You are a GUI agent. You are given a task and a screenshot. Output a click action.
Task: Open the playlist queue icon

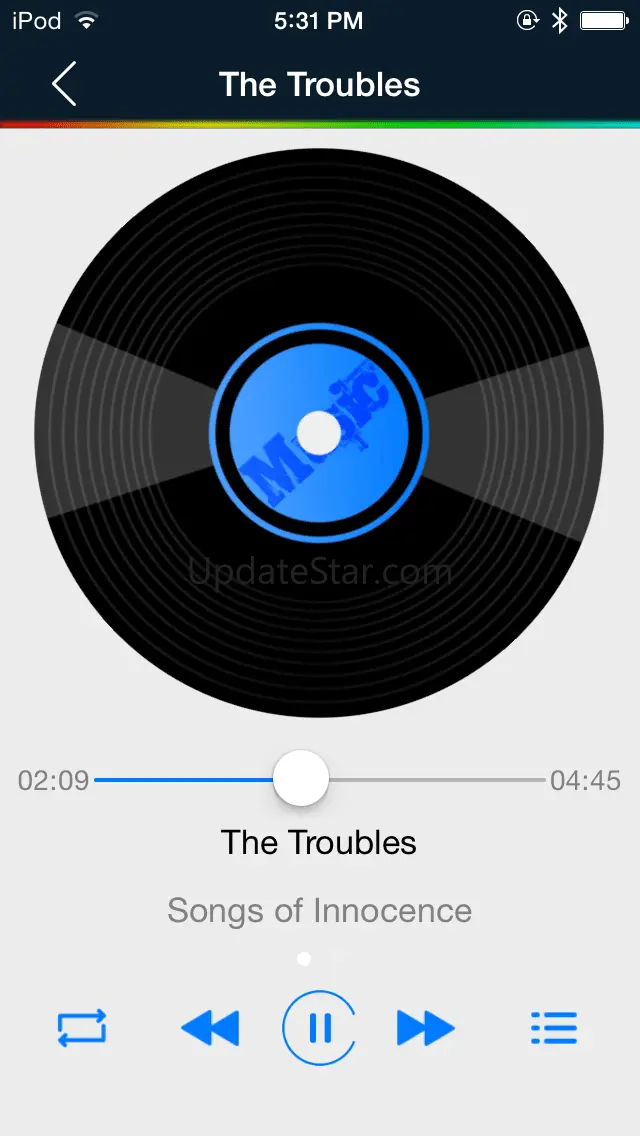coord(554,1027)
